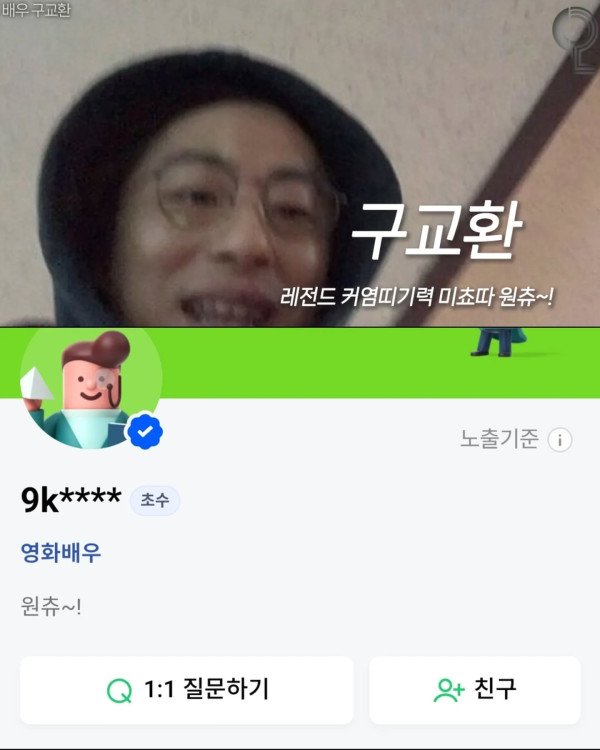600x750 pixels.
Task: Add this user via the 친구 button
Action: (475, 689)
